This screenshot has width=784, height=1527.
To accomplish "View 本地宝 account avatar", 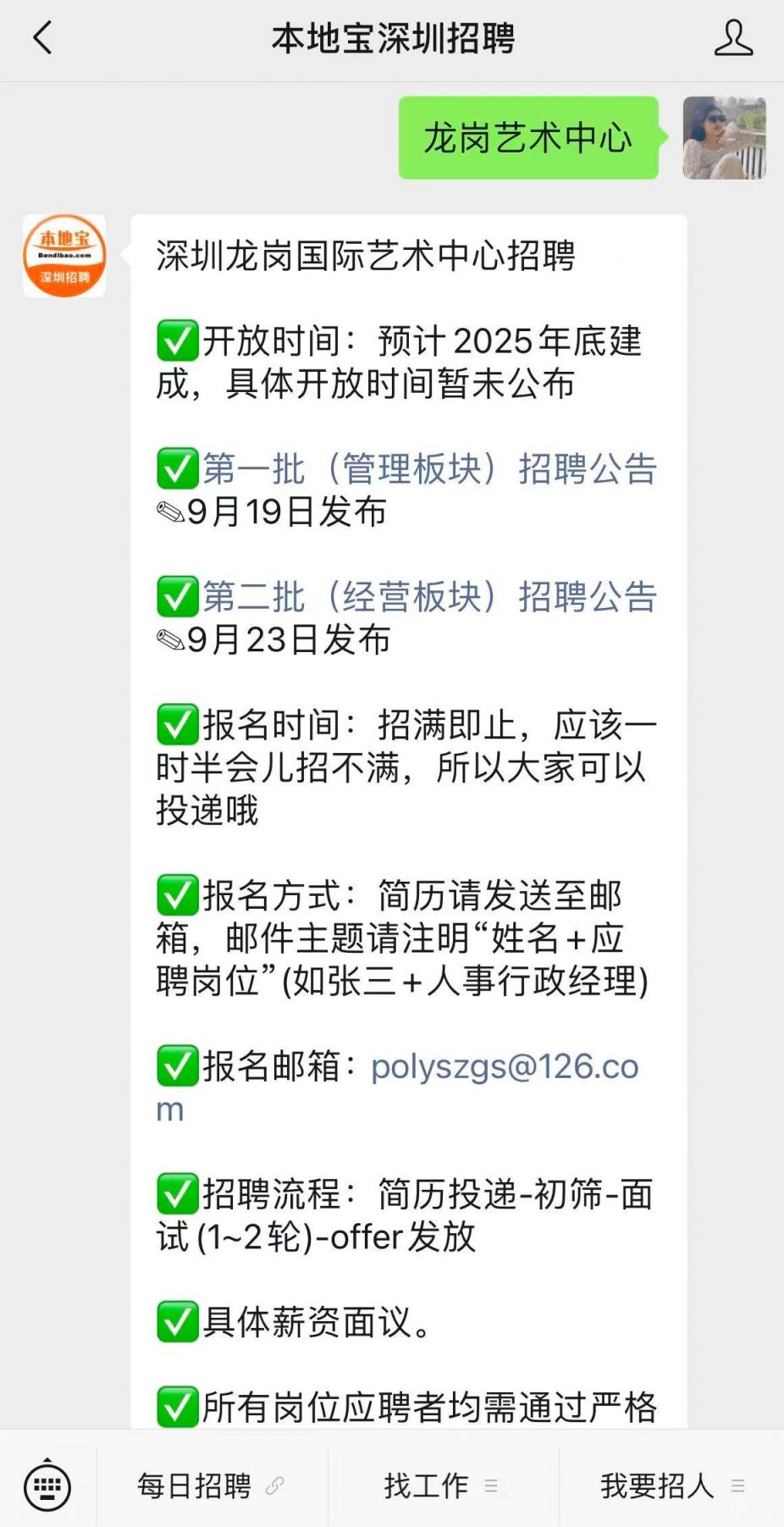I will click(x=64, y=256).
